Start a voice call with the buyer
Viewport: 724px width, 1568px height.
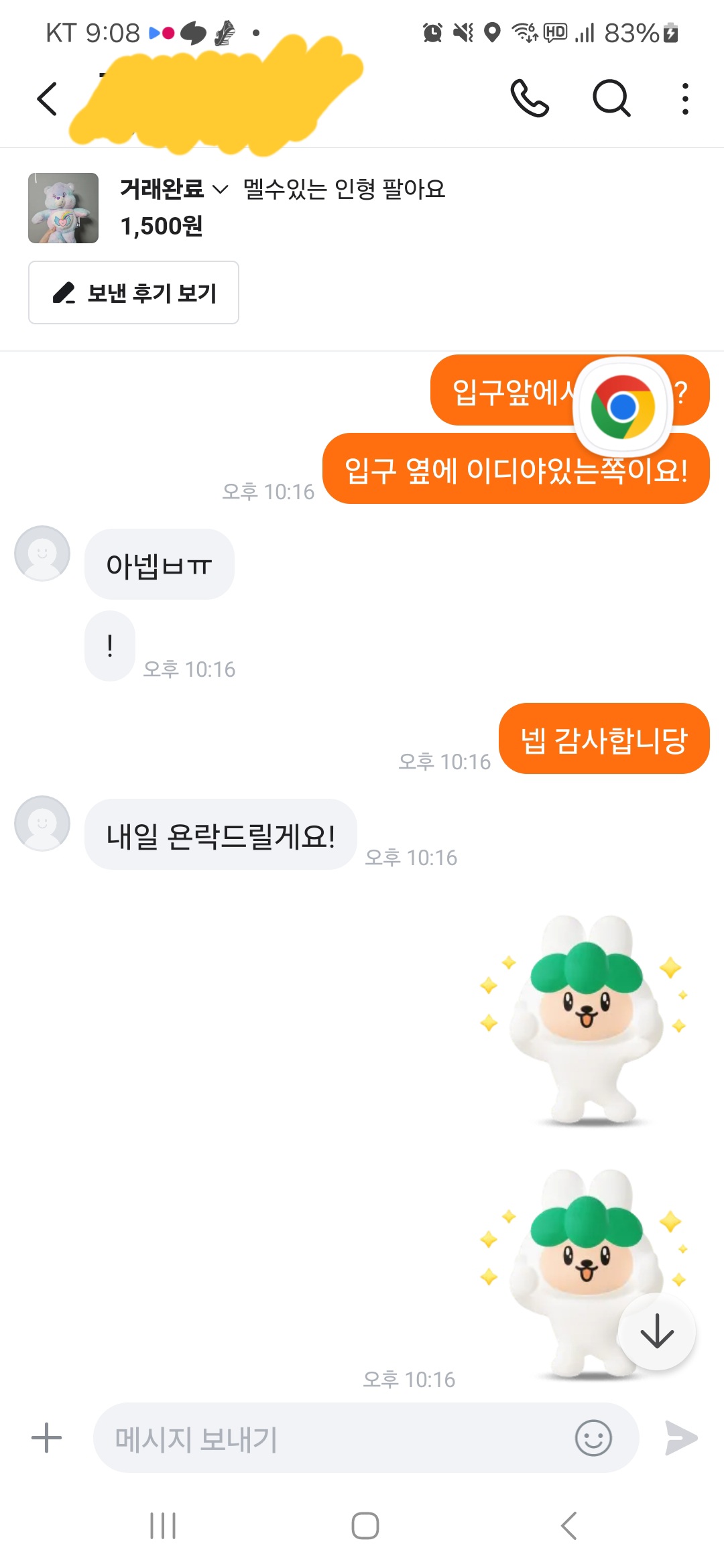point(530,99)
